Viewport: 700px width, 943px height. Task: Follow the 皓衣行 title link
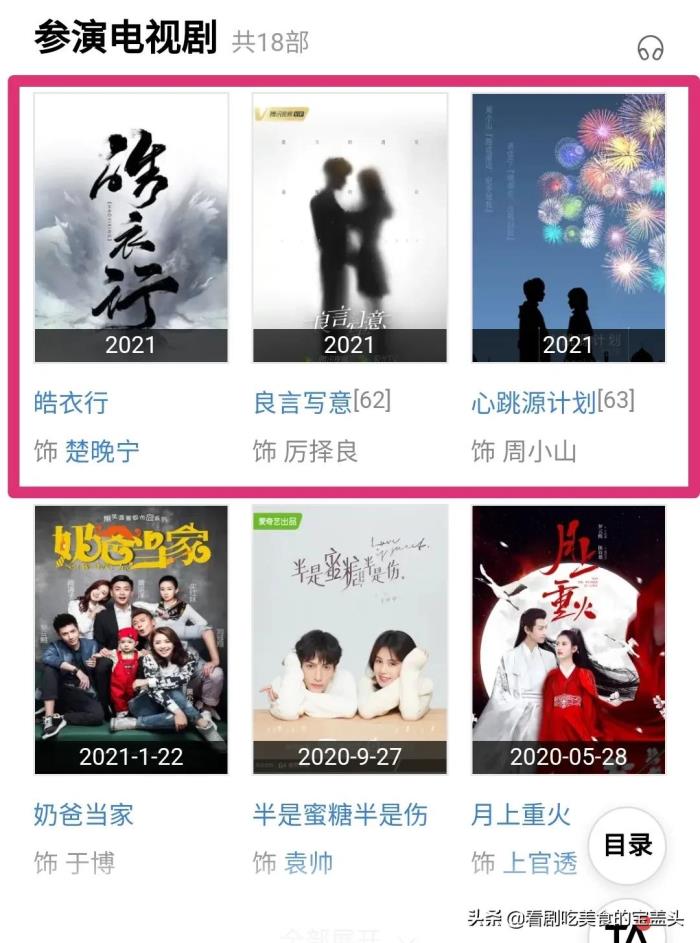pos(71,403)
